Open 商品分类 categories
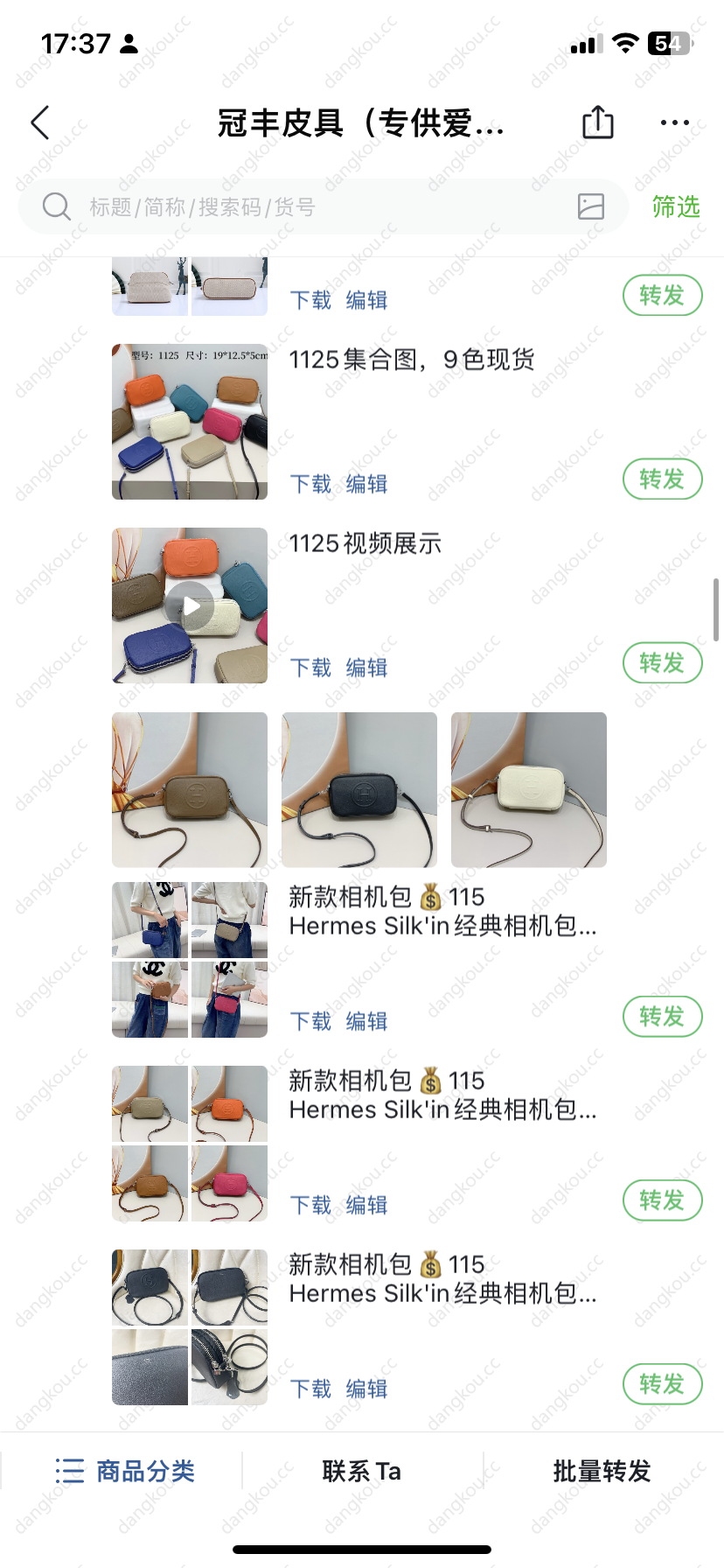The image size is (724, 1568). click(x=125, y=1471)
